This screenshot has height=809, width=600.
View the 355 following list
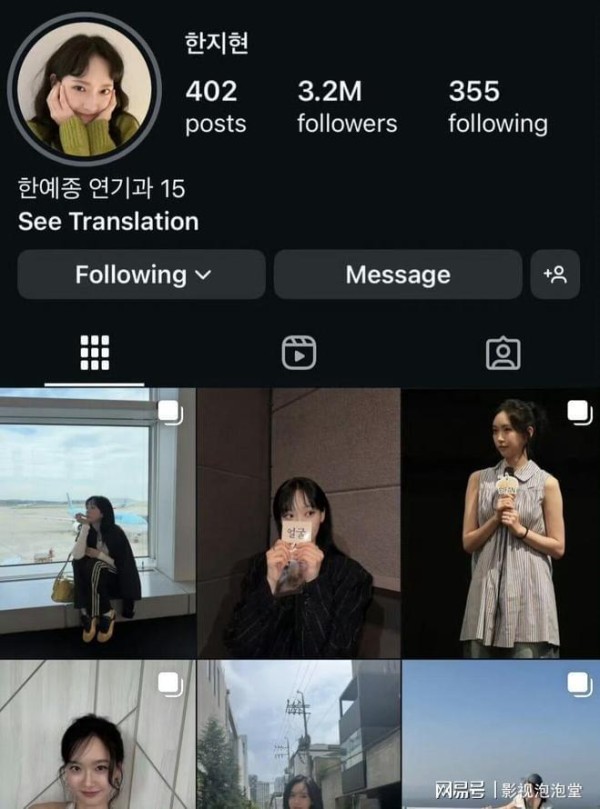click(497, 107)
